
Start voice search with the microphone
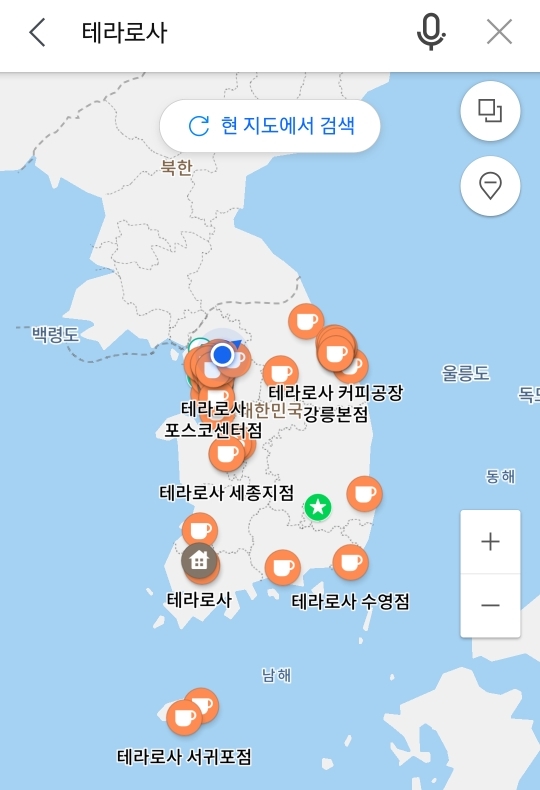click(431, 32)
